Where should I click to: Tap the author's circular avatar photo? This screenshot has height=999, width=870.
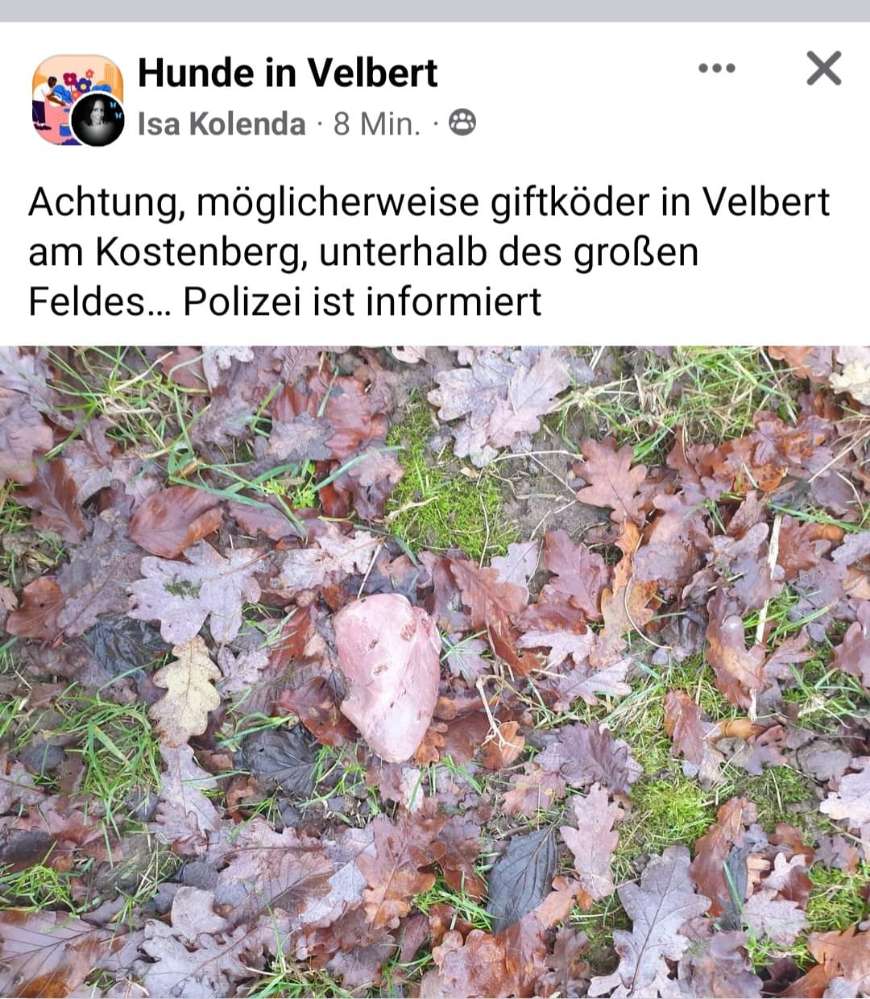tap(94, 119)
